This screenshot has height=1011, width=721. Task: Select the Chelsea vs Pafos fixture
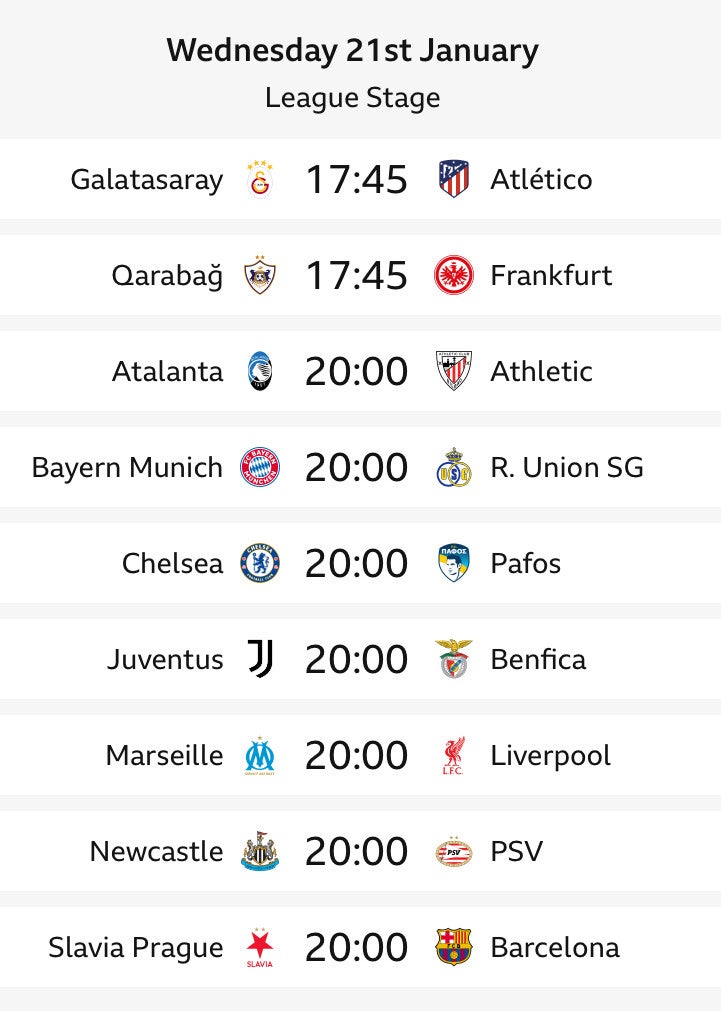(x=360, y=563)
